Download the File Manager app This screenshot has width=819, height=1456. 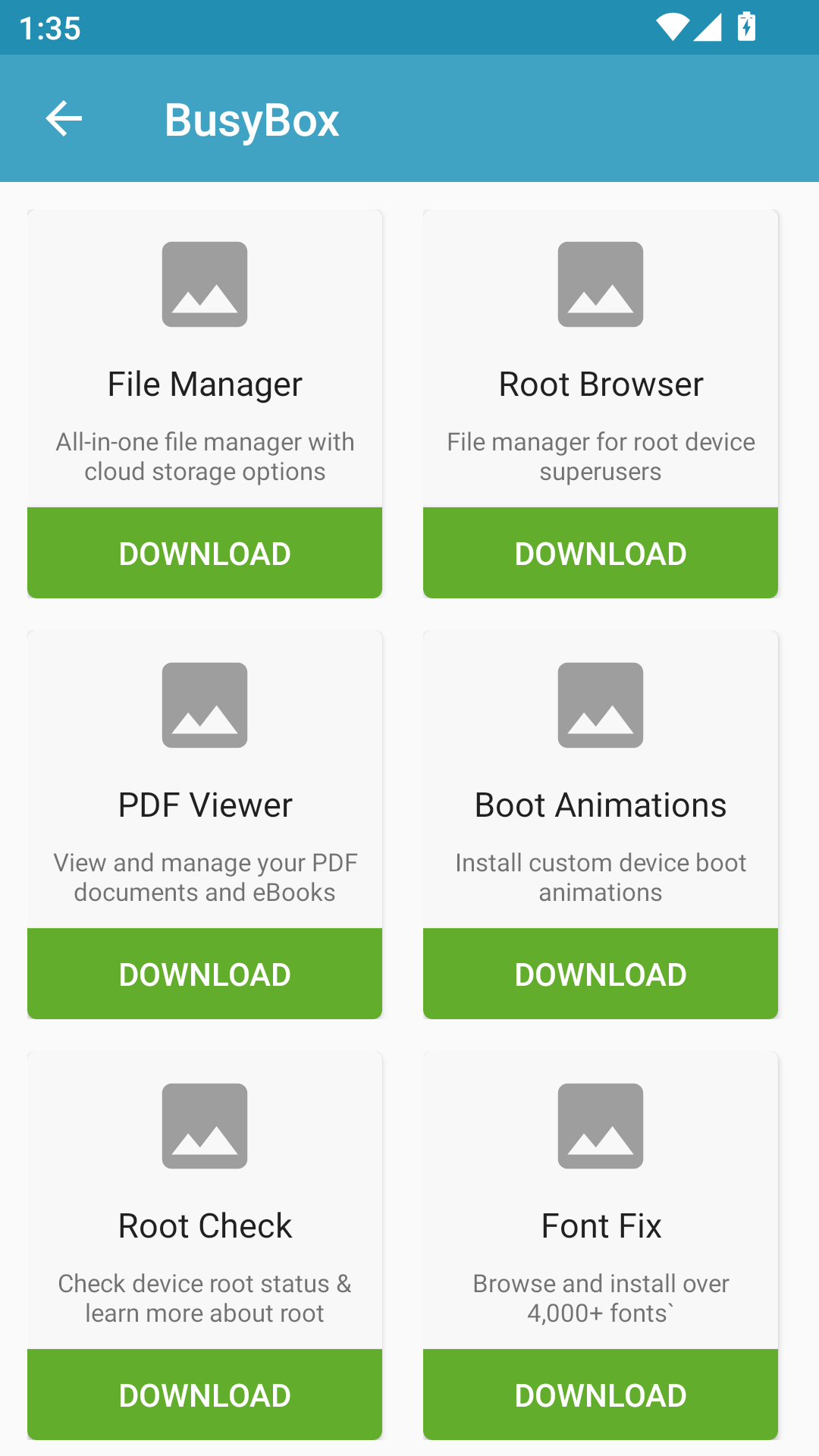click(x=204, y=553)
